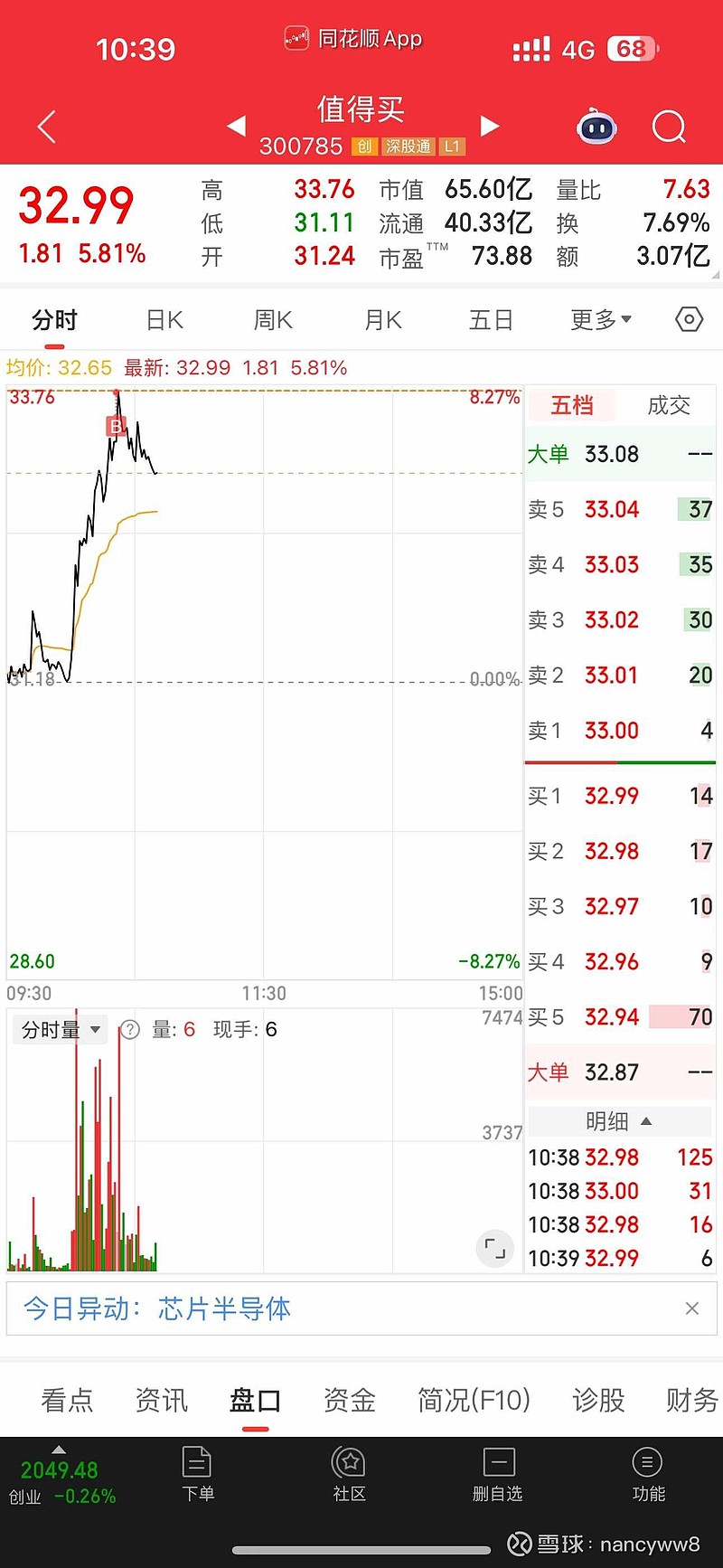Screen dimensions: 723x1568
Task: Switch to the 日K chart tab
Action: [164, 320]
